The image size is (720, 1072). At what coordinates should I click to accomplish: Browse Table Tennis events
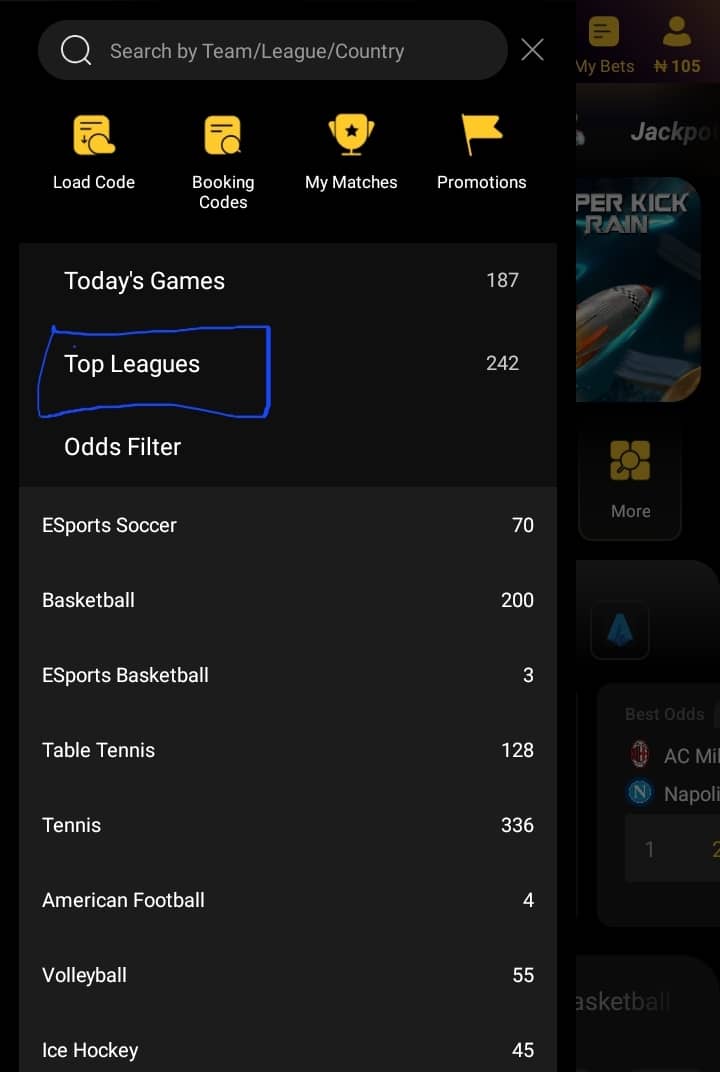pos(288,750)
